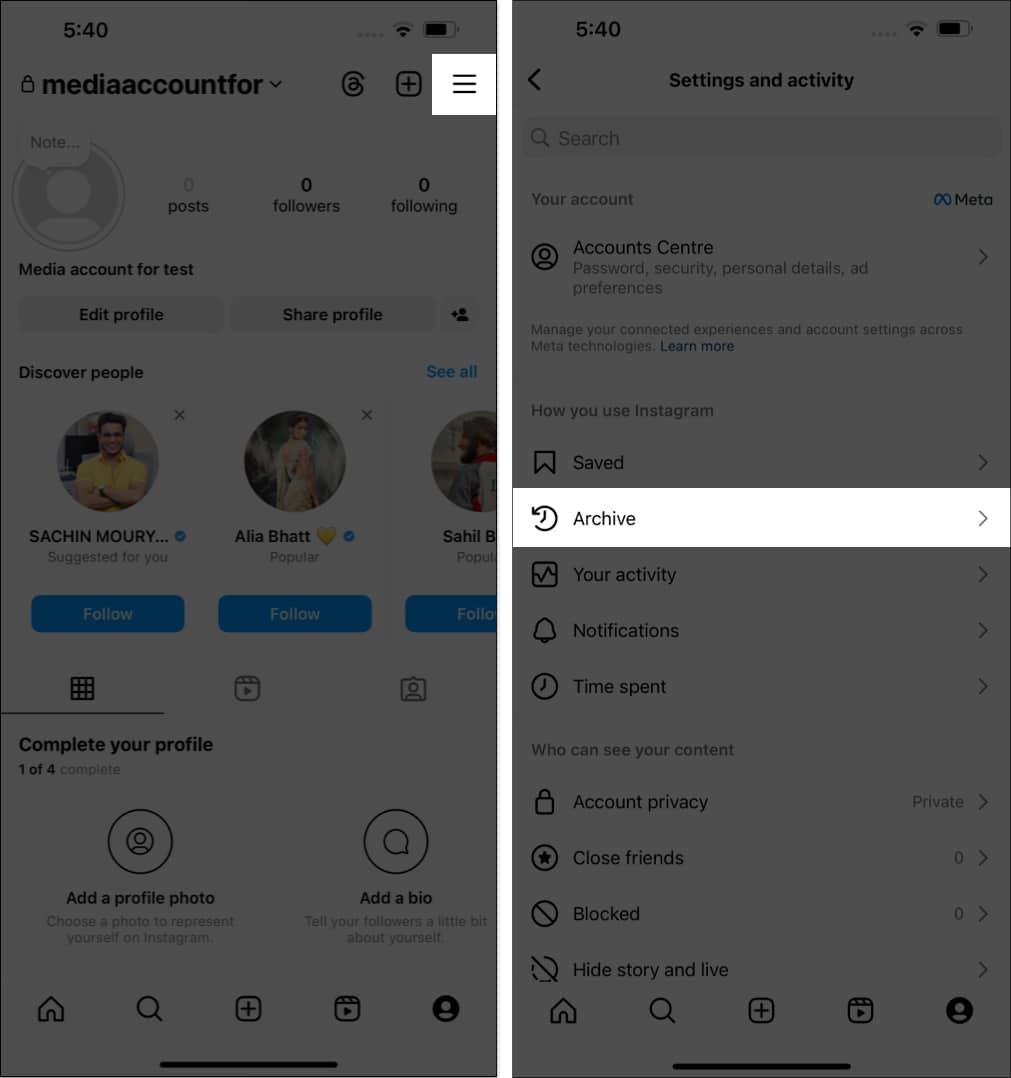The height and width of the screenshot is (1078, 1011).
Task: Open the Threads icon on profile
Action: coord(352,84)
